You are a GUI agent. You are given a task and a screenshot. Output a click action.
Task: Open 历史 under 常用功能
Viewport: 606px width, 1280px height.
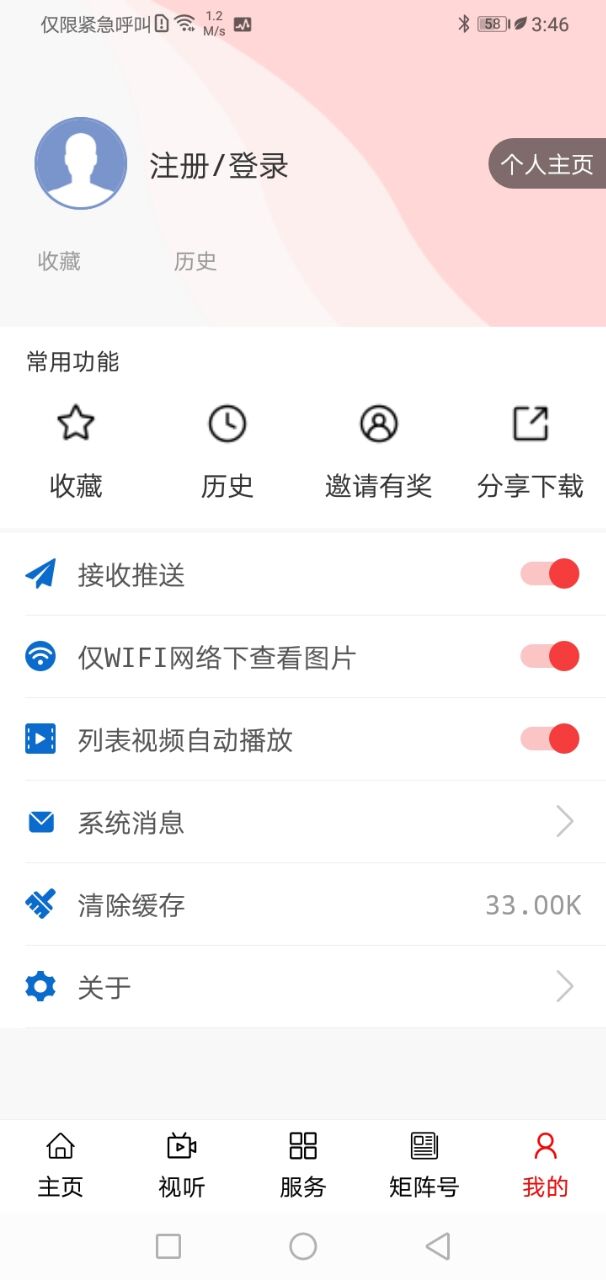pos(227,451)
